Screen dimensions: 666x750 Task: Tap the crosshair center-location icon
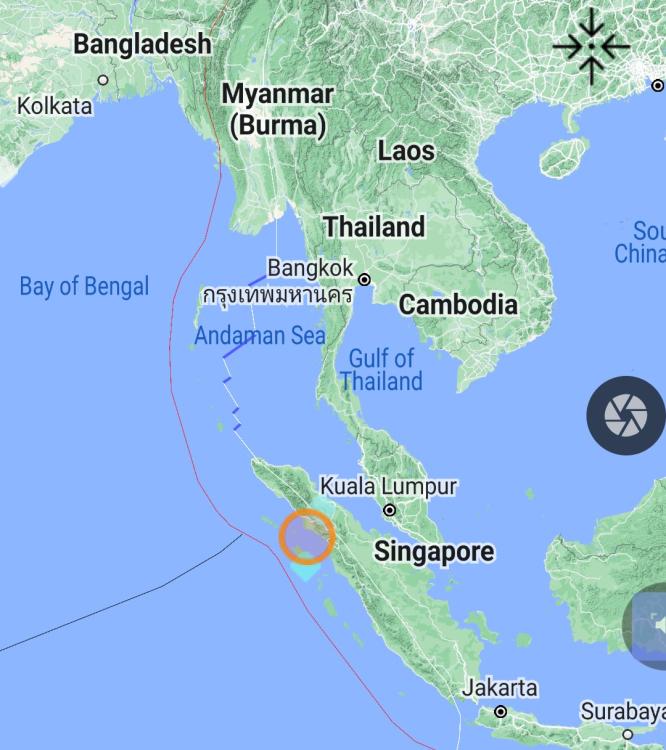(591, 46)
